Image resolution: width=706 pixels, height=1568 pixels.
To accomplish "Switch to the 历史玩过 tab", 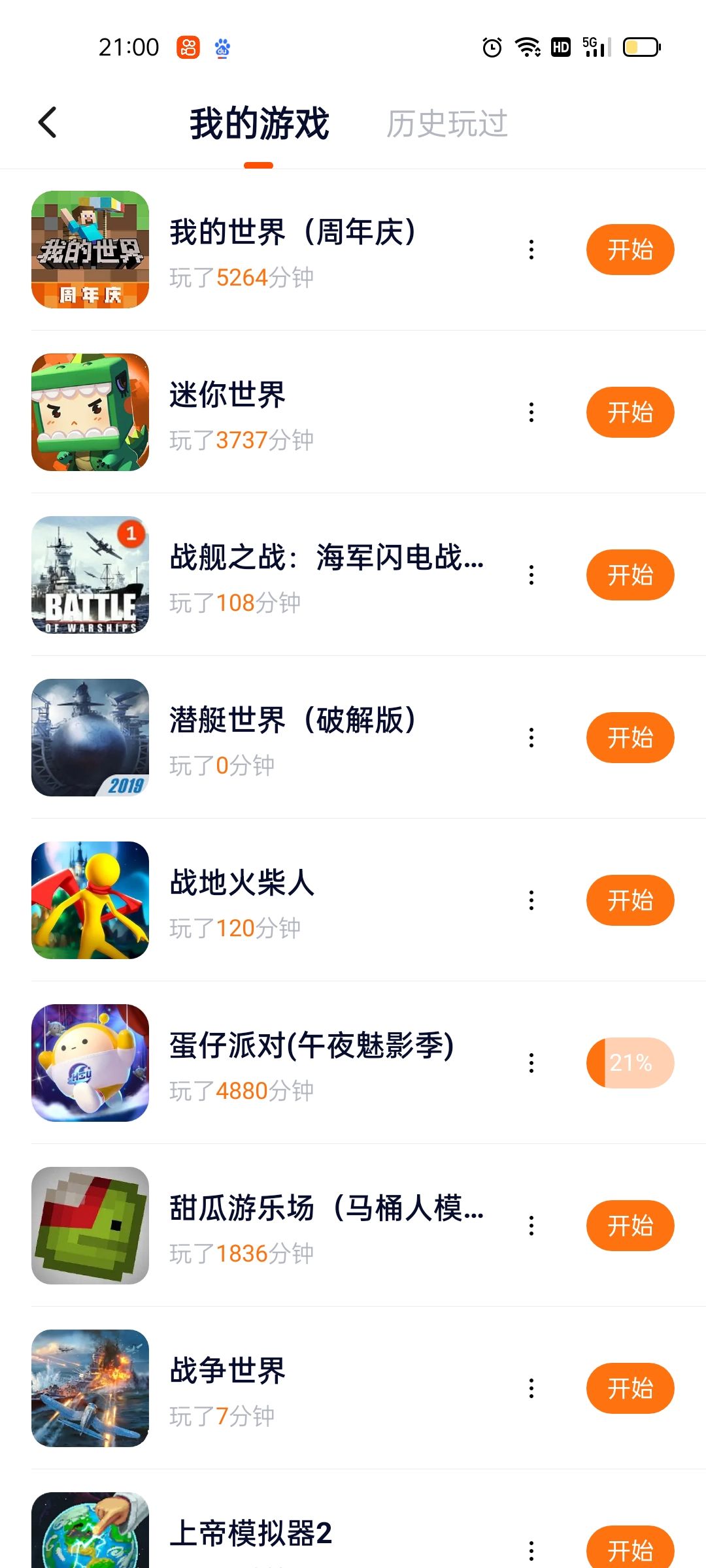I will (x=446, y=123).
